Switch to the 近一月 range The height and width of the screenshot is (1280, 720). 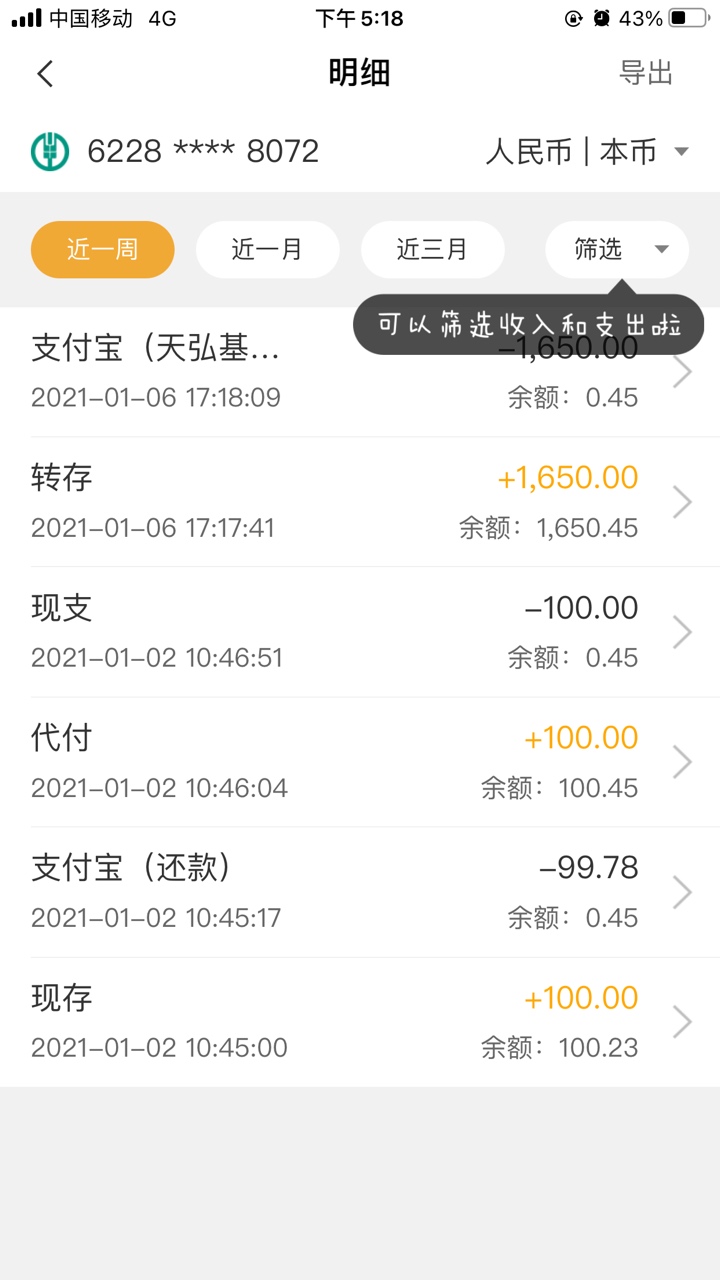[x=267, y=249]
